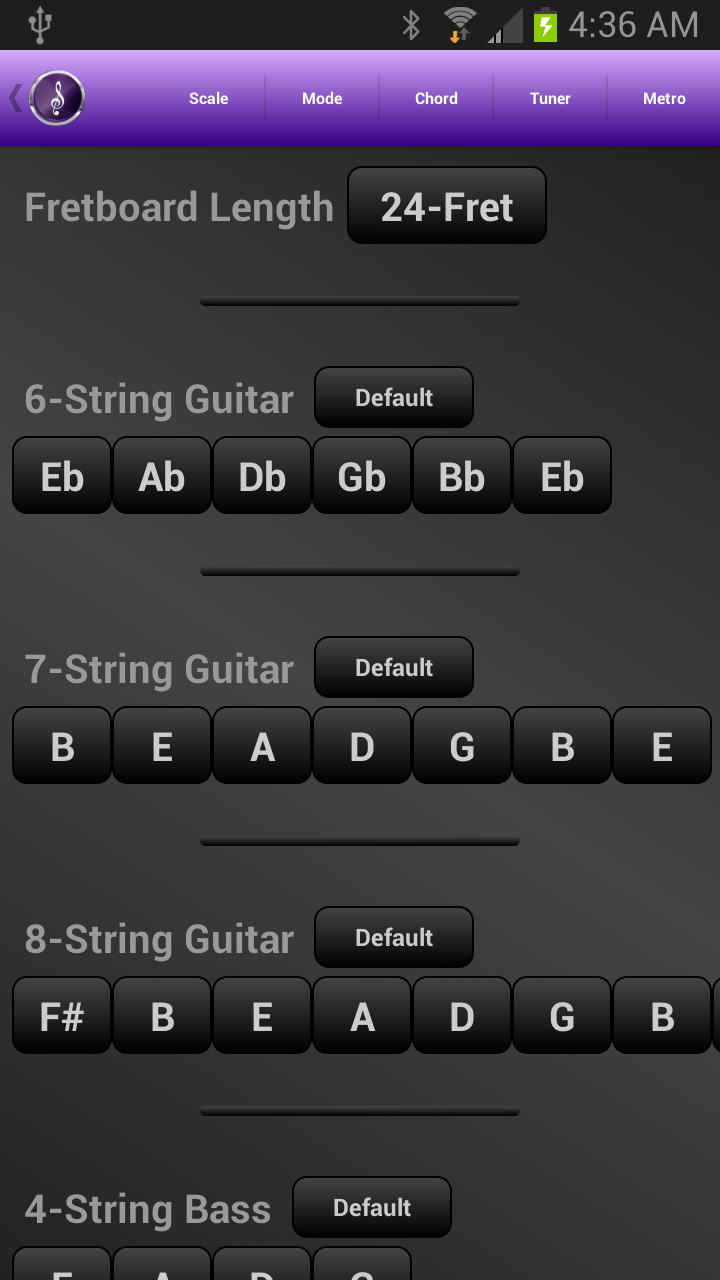Open the Tuner tab
This screenshot has width=720, height=1280.
click(x=550, y=98)
